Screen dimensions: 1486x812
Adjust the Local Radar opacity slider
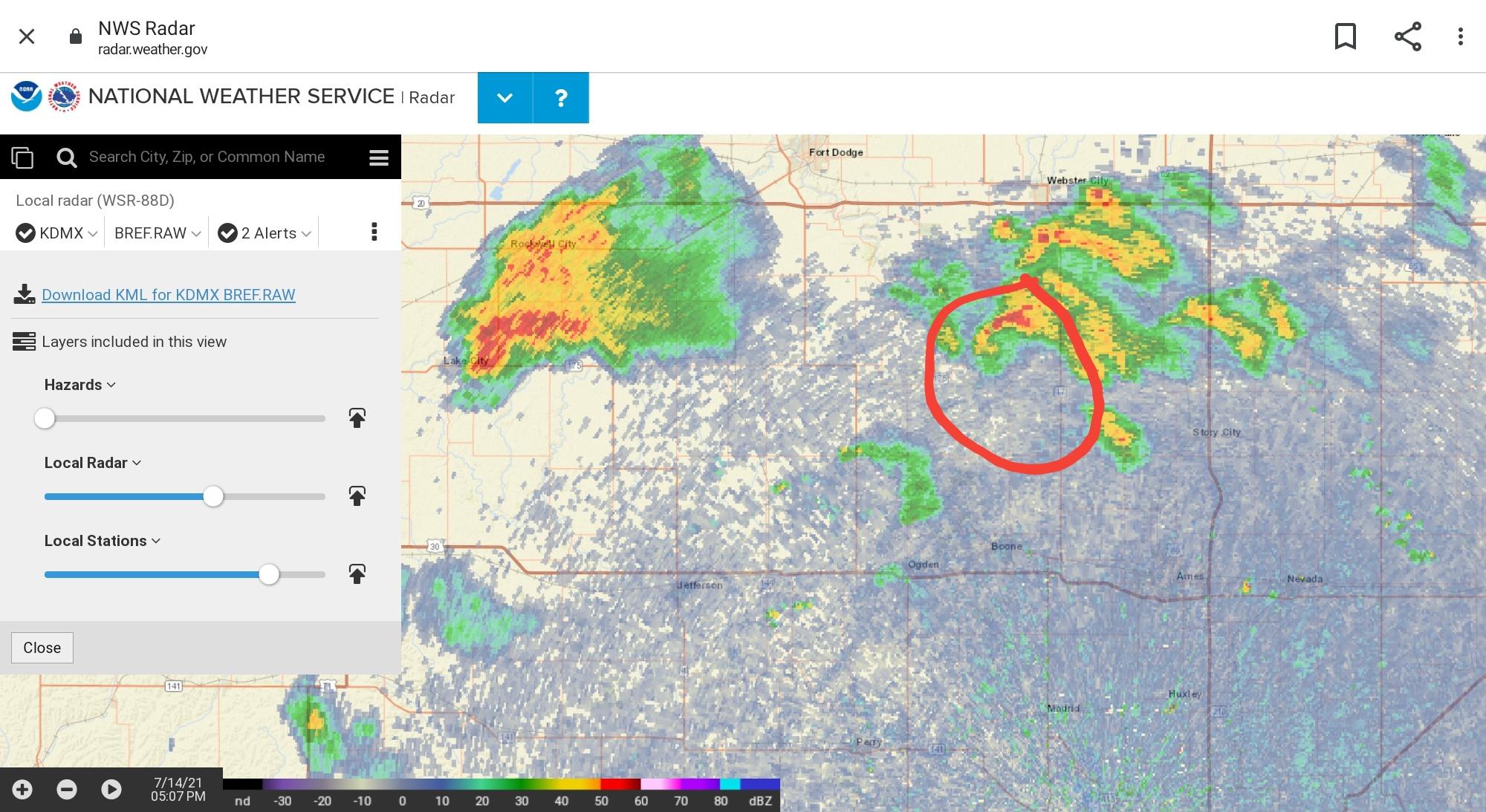point(213,496)
